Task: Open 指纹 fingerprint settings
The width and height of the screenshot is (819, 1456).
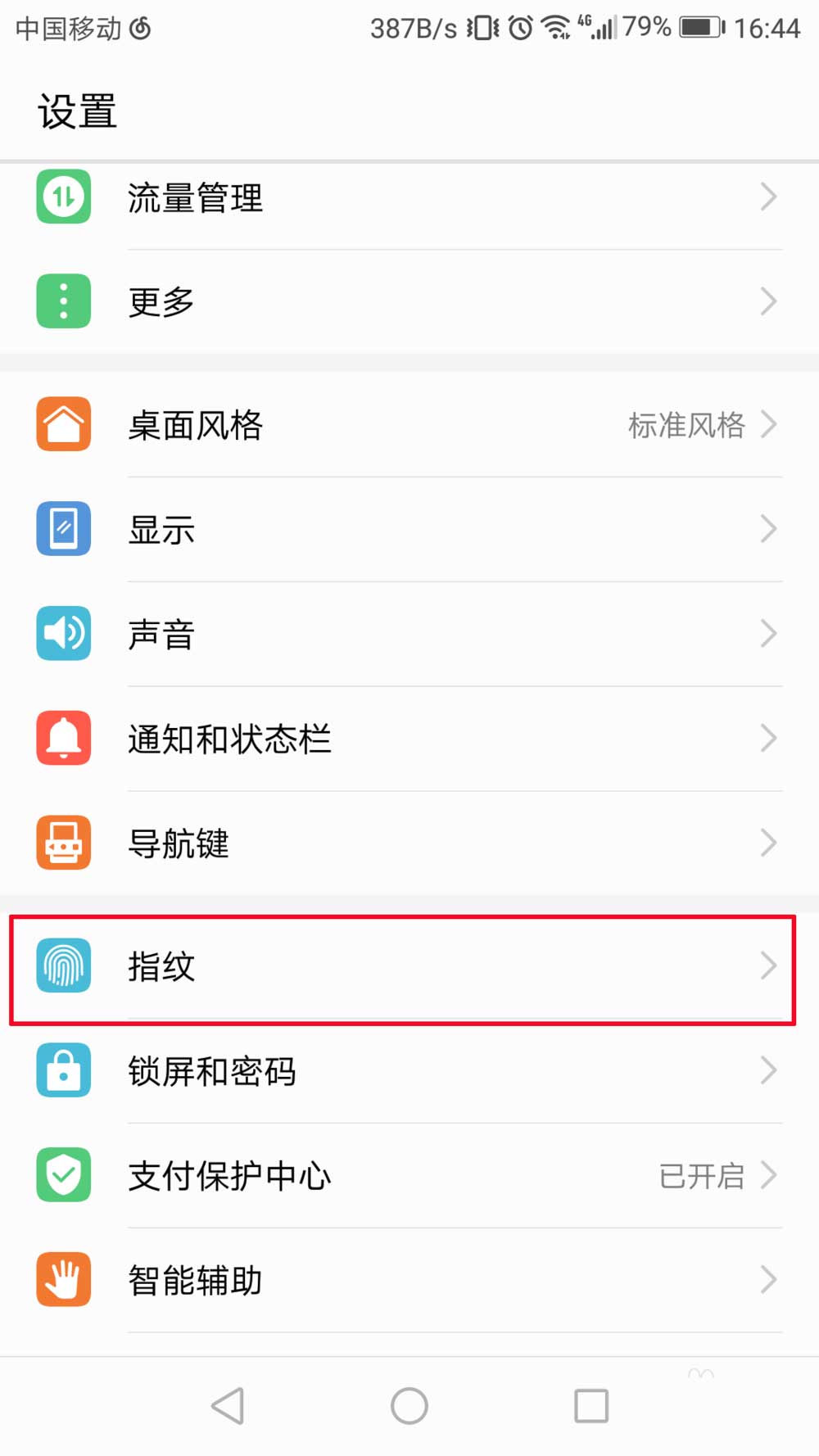Action: (409, 966)
